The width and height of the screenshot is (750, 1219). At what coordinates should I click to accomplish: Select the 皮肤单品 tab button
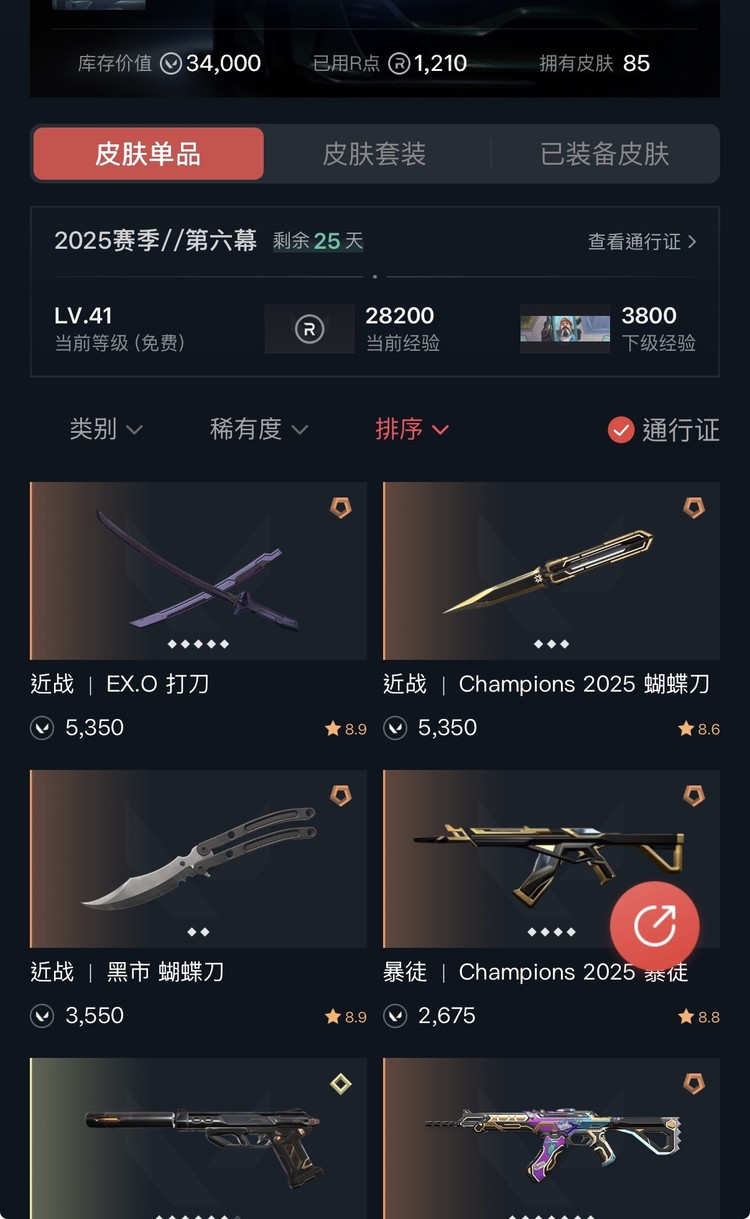click(147, 153)
